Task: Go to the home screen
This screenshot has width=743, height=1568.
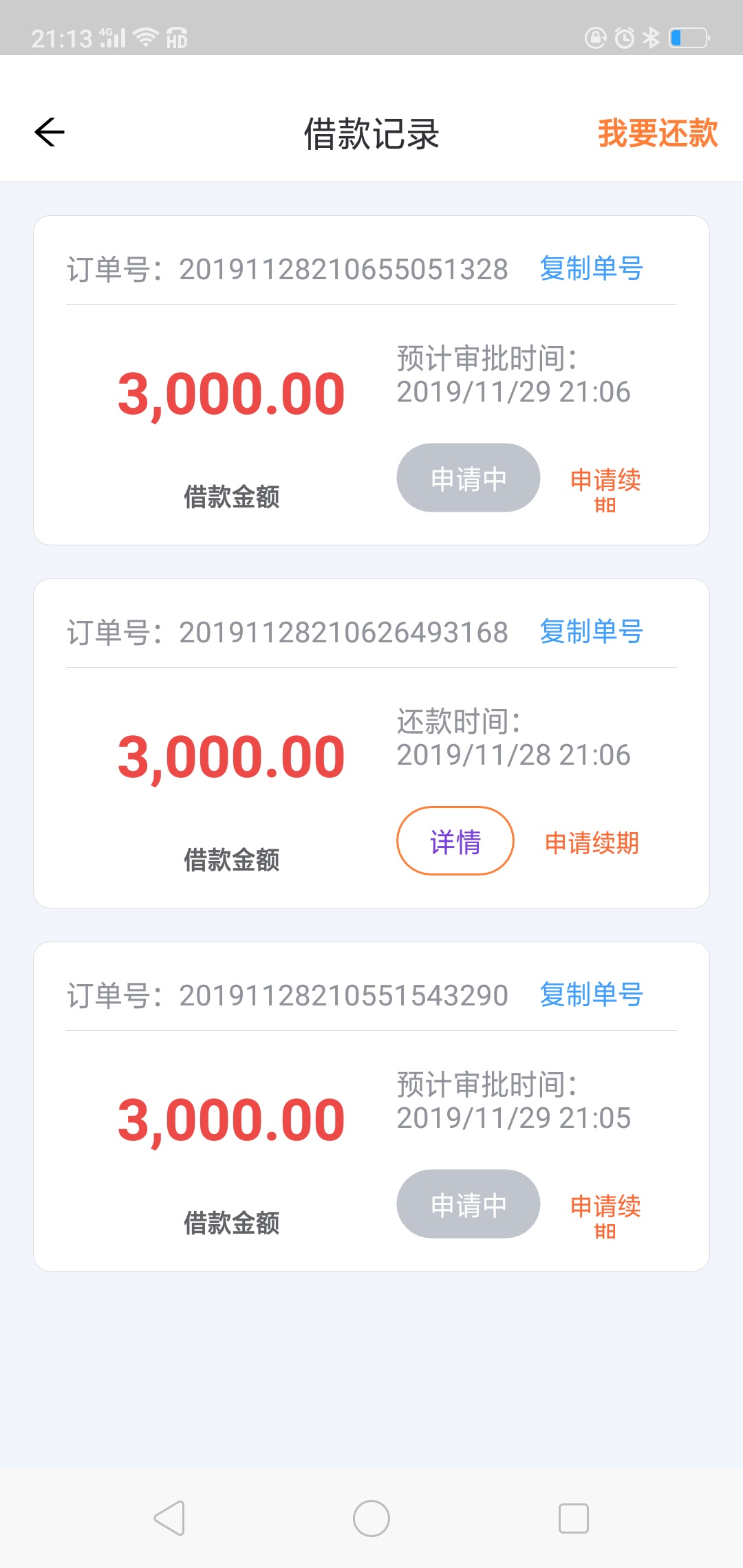Action: pyautogui.click(x=371, y=1518)
